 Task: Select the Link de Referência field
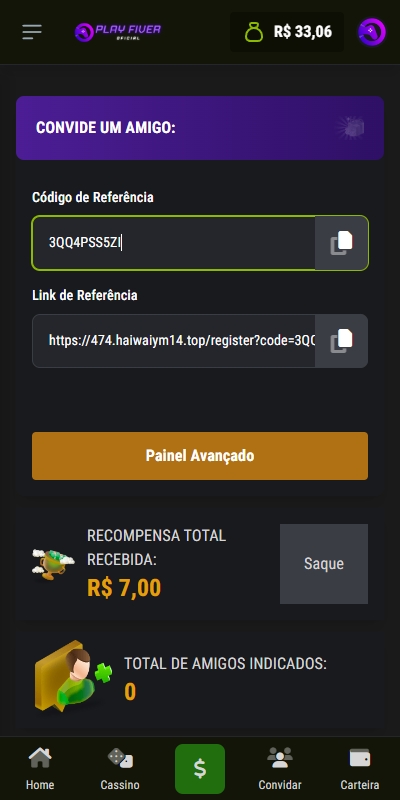pyautogui.click(x=173, y=341)
